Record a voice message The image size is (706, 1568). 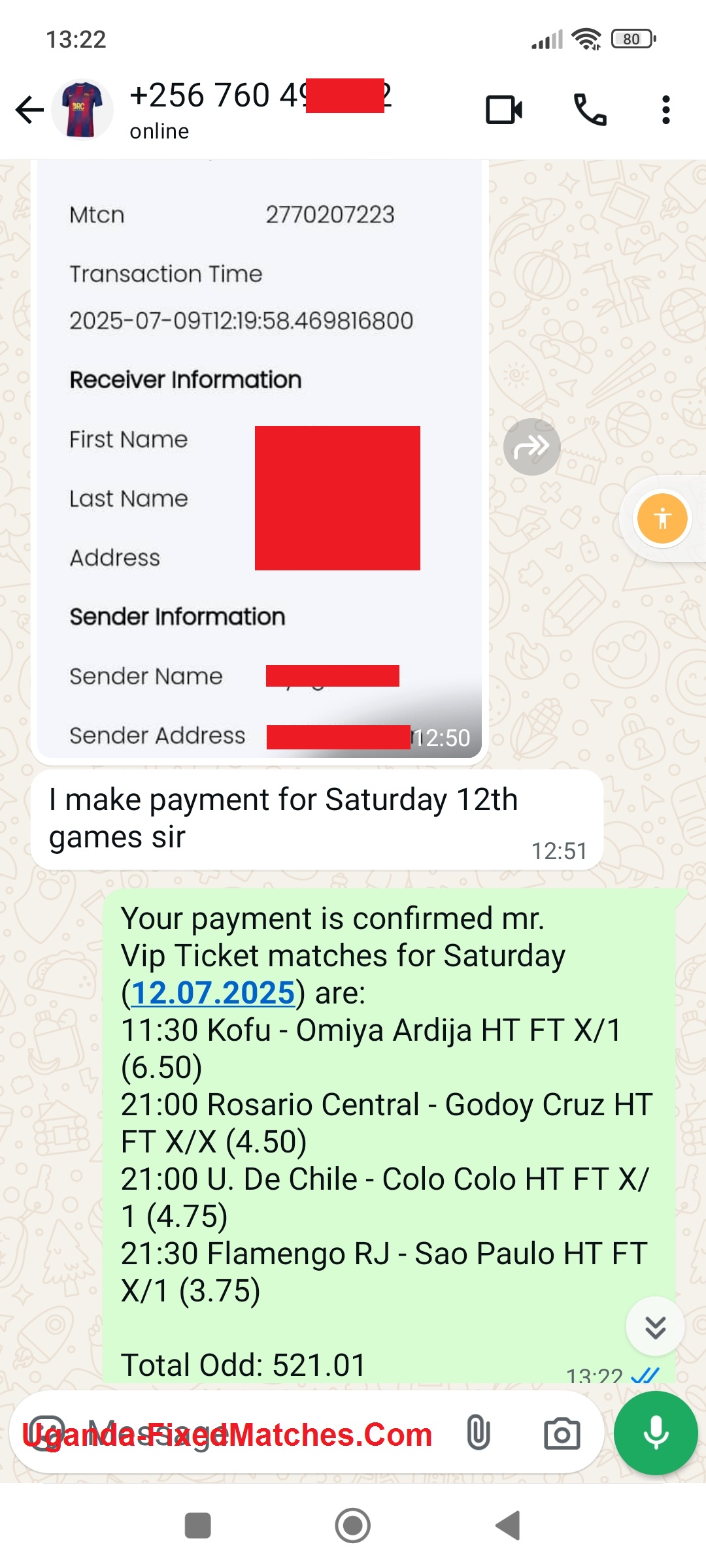(656, 1433)
